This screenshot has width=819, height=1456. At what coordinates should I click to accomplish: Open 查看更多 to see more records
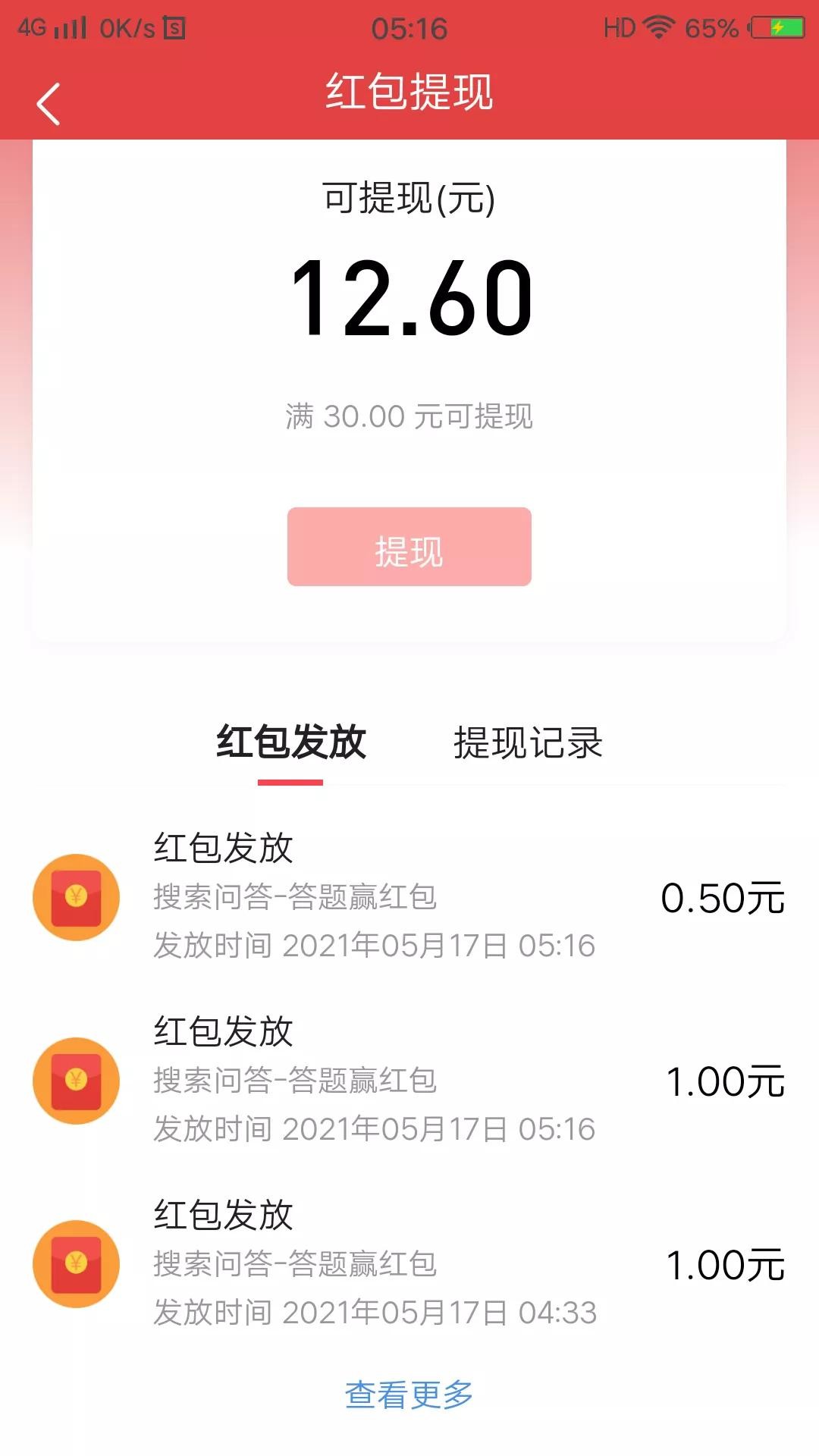point(409,1394)
